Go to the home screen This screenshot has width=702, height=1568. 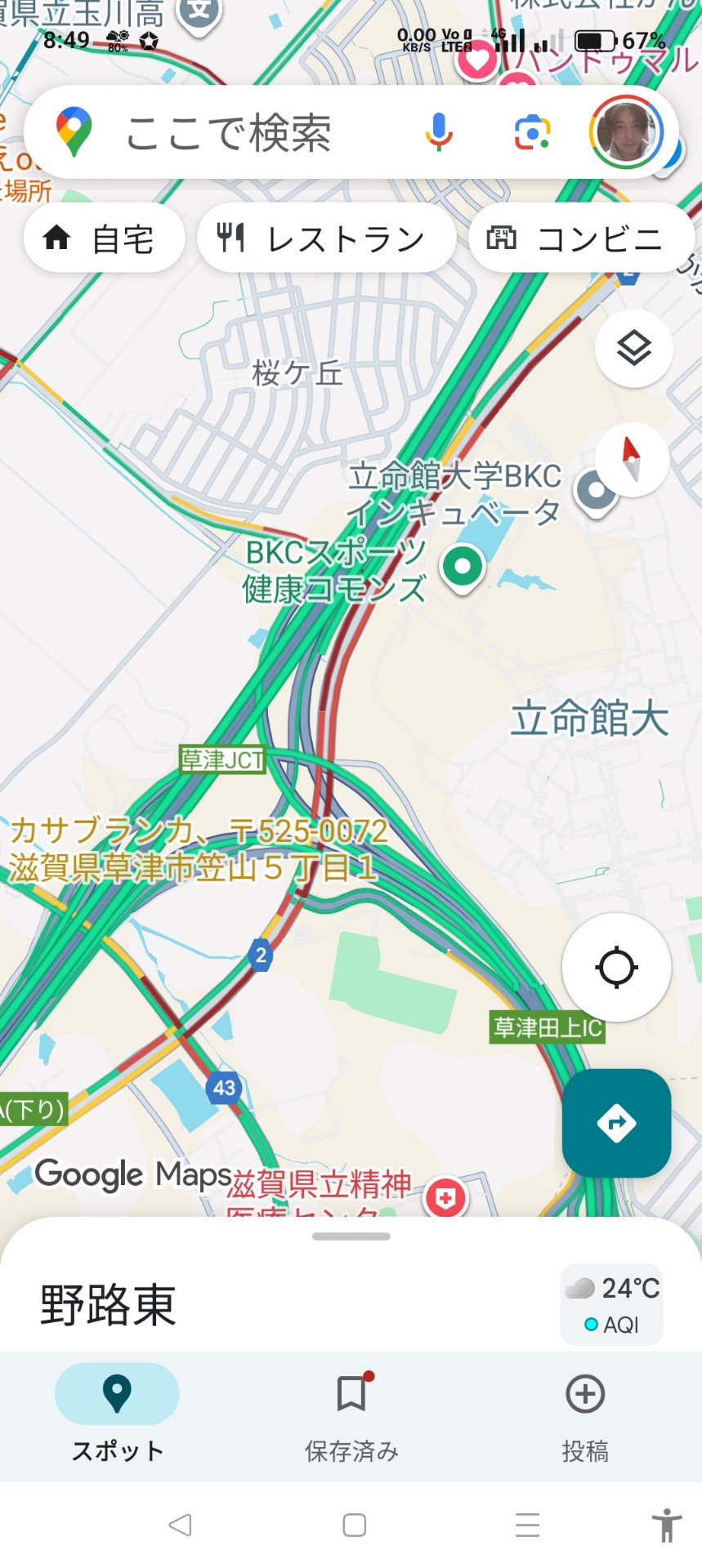(355, 1525)
